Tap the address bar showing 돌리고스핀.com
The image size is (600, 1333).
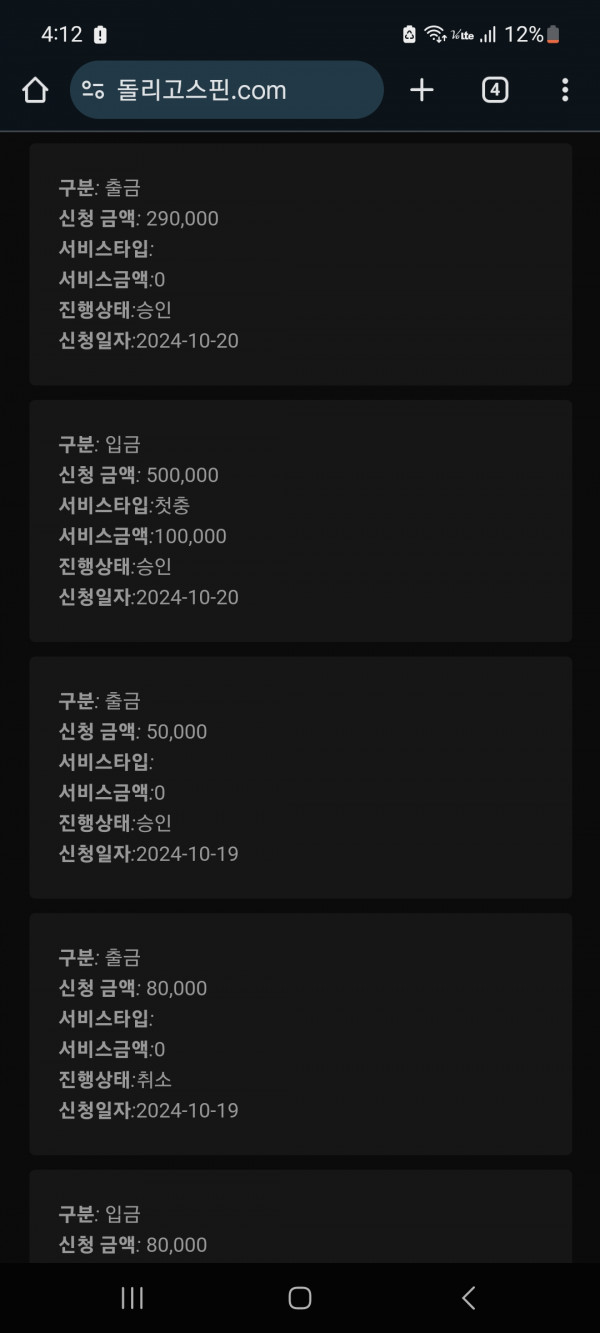[227, 90]
